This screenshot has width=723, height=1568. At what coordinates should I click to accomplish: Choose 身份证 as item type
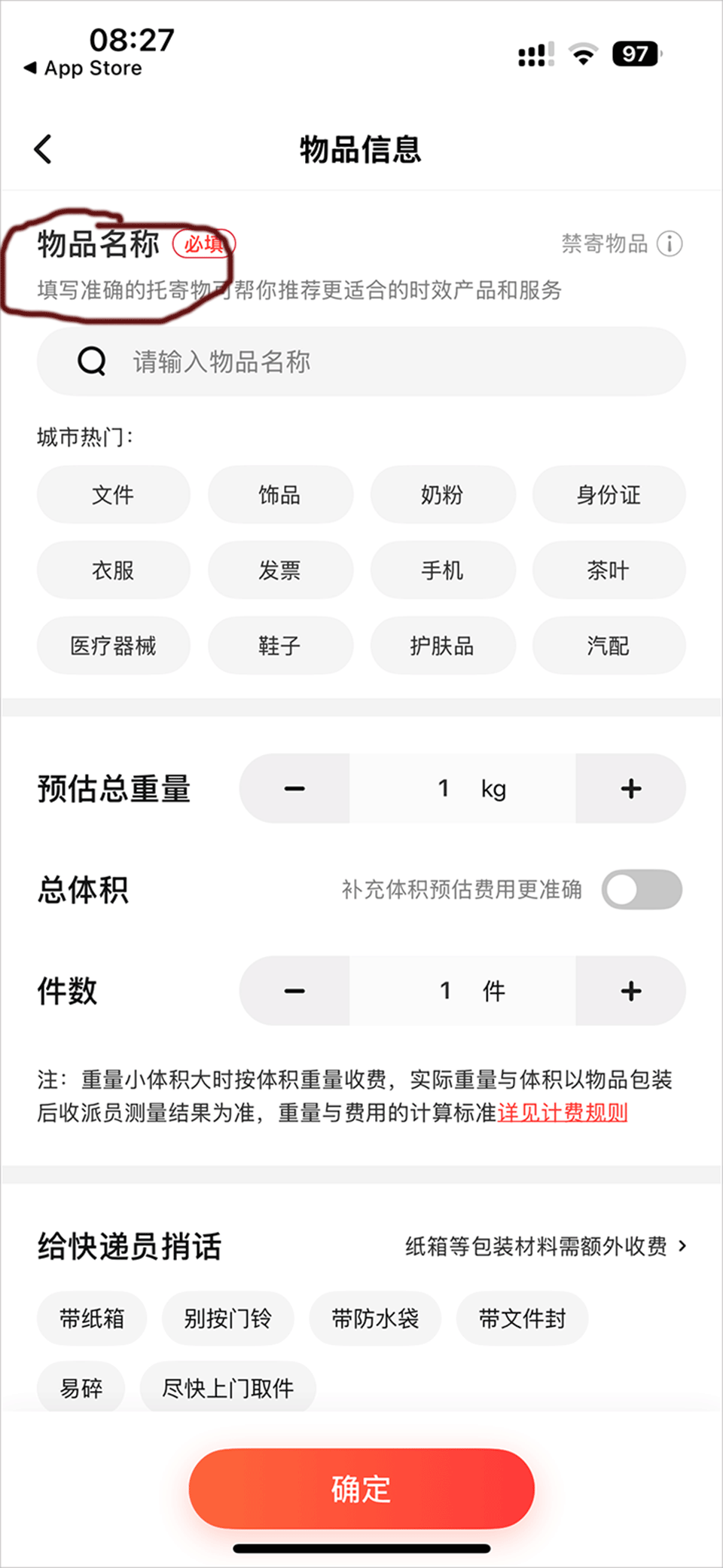pos(609,495)
